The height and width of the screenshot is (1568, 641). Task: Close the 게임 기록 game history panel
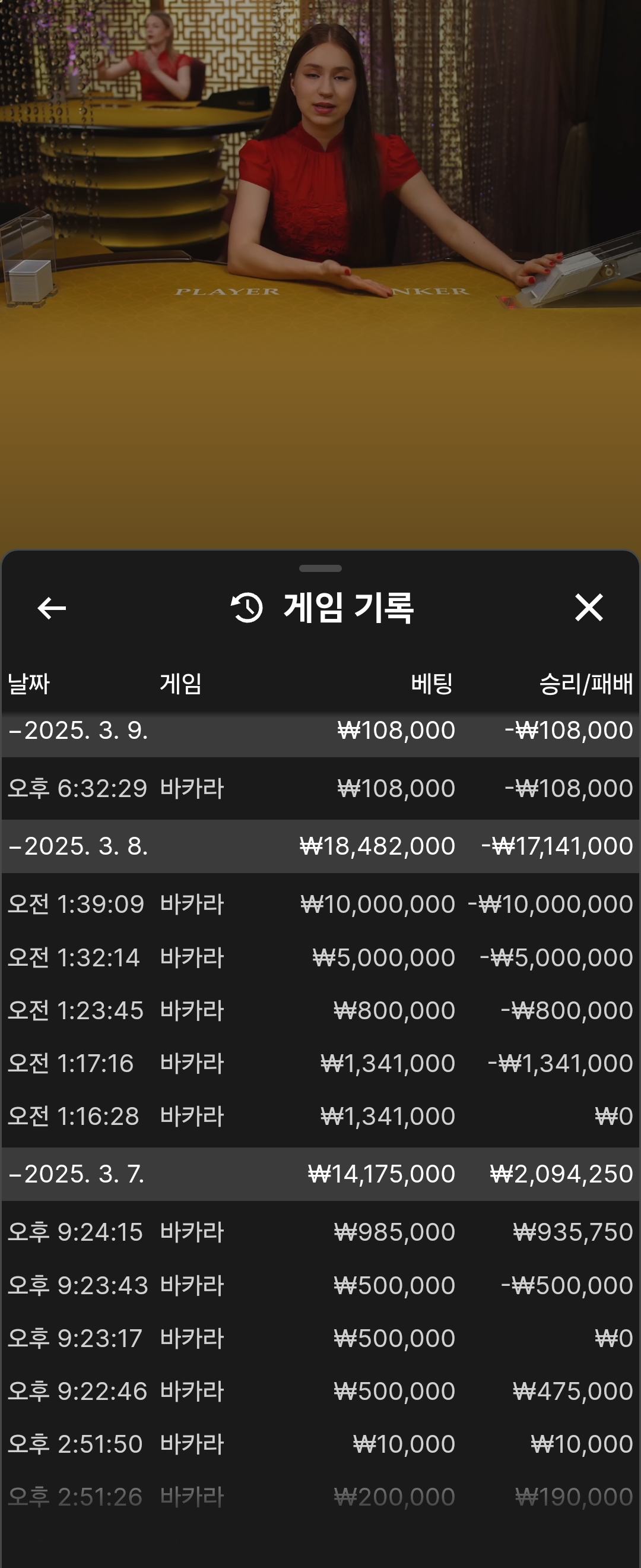coord(588,608)
